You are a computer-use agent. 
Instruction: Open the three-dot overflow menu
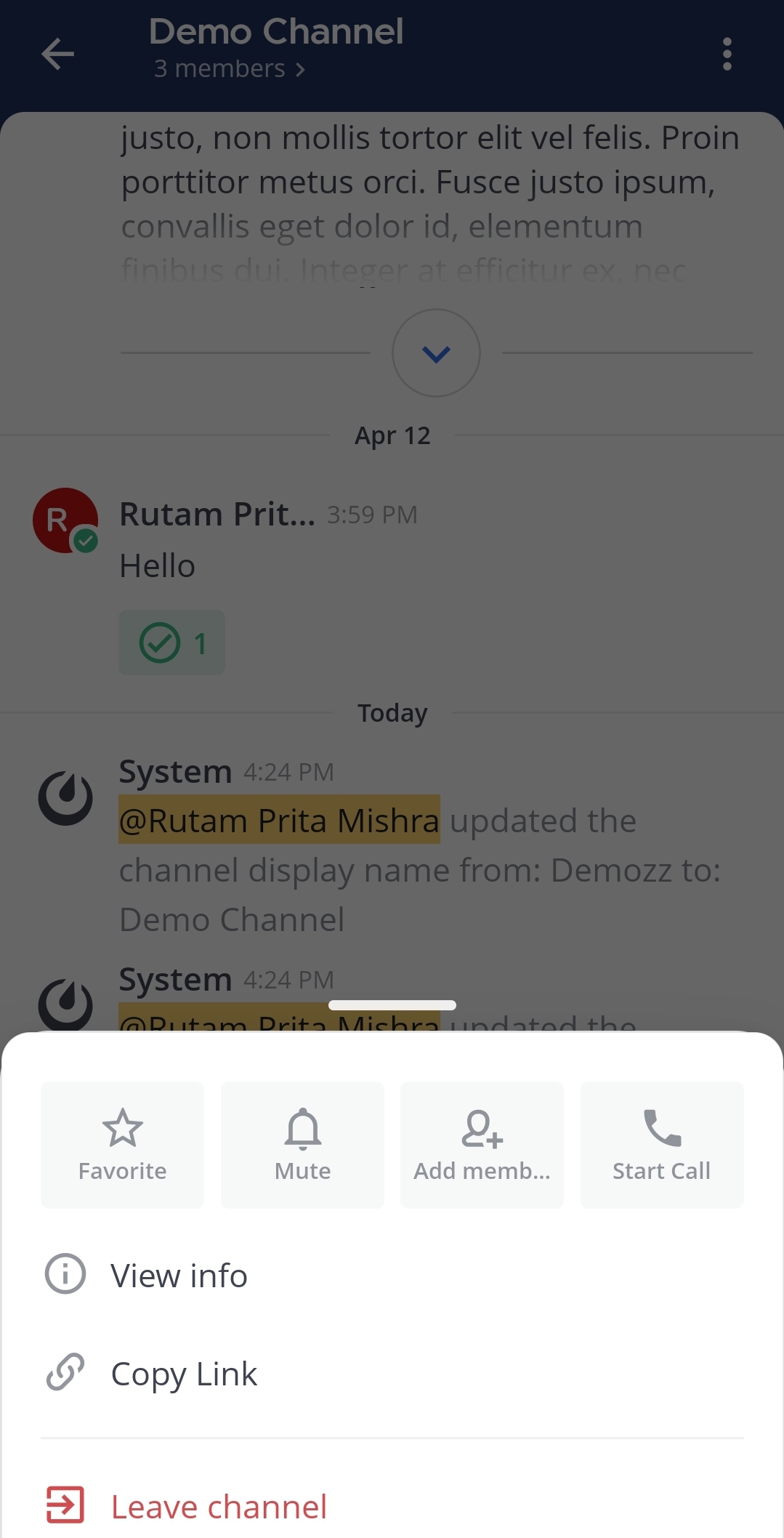click(727, 54)
